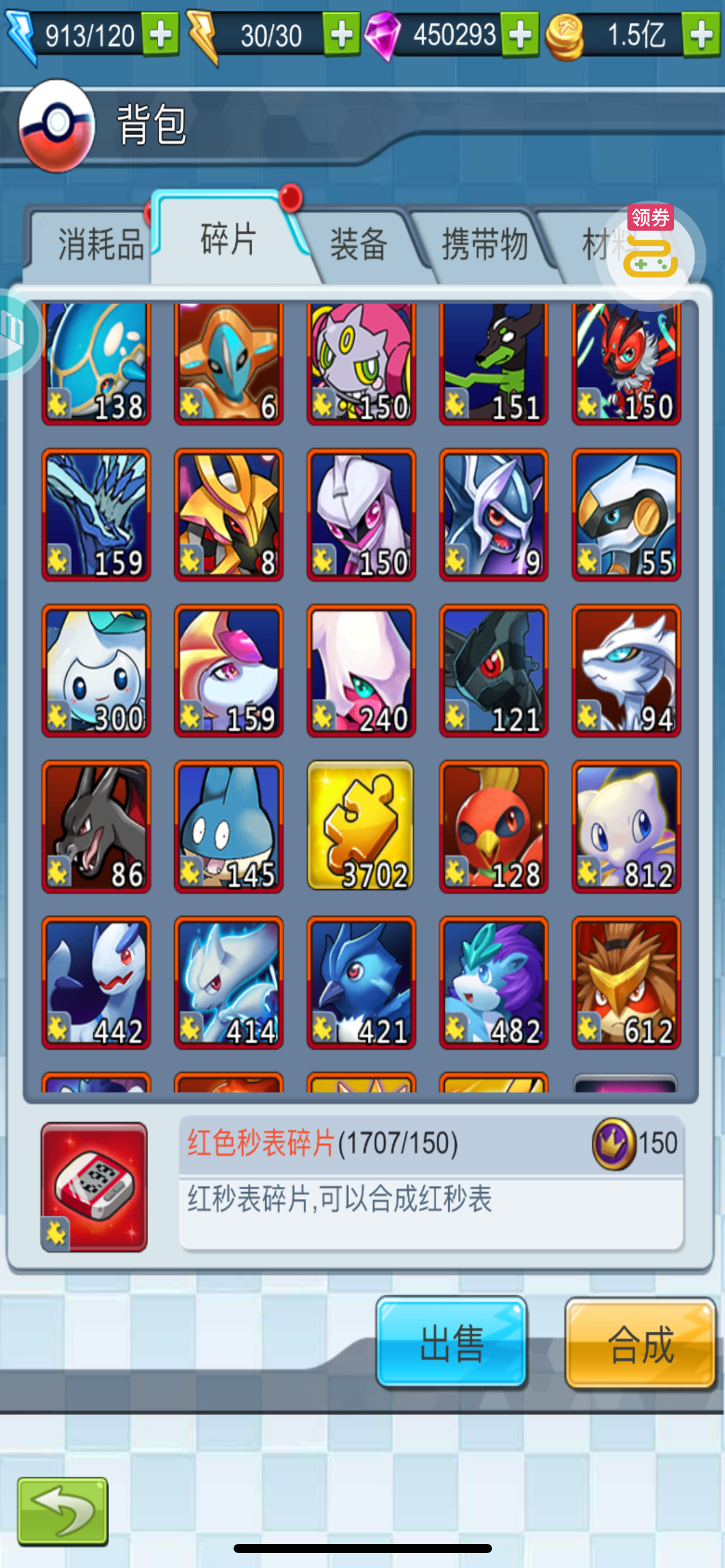
Task: Select the Munchlax fragment showing 145
Action: pos(229,826)
